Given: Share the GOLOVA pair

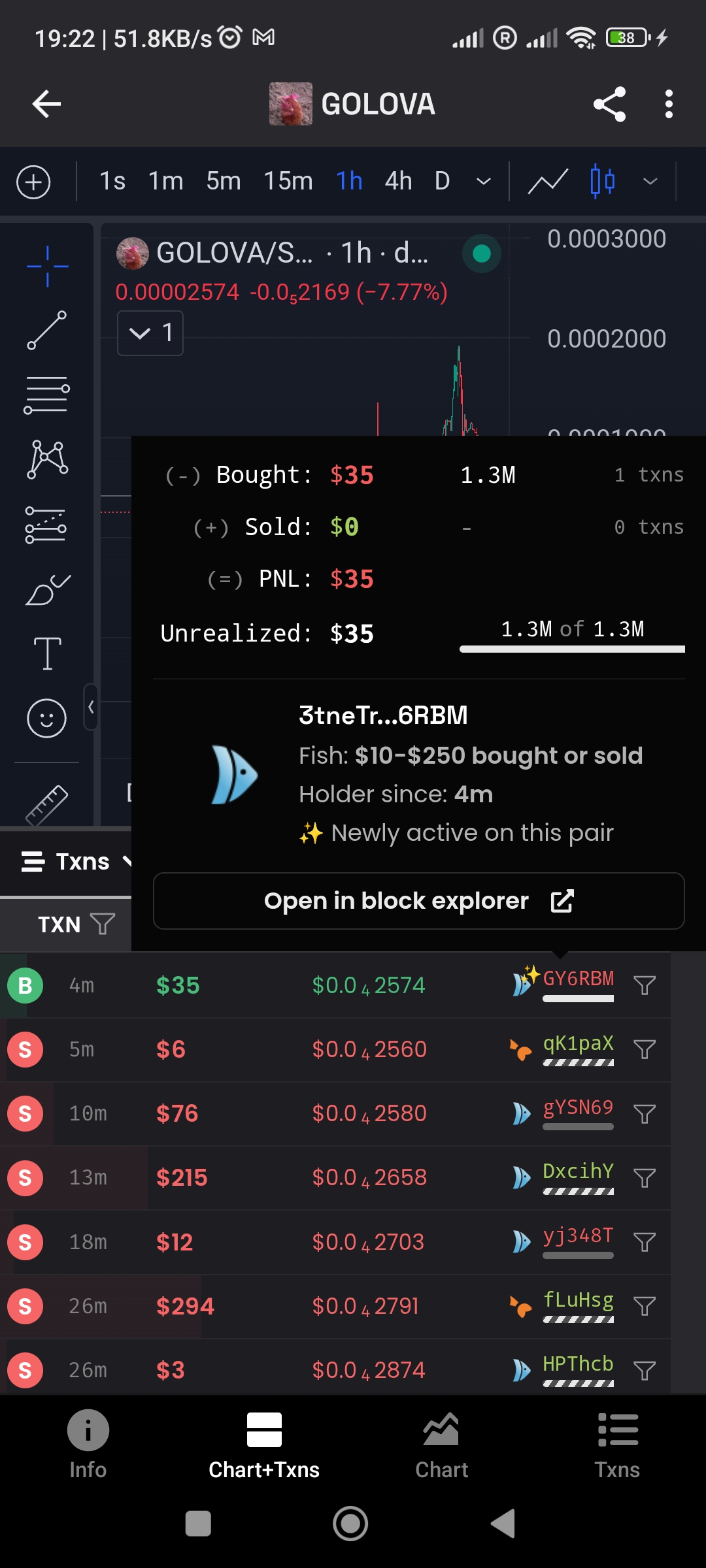Looking at the screenshot, I should tap(609, 104).
